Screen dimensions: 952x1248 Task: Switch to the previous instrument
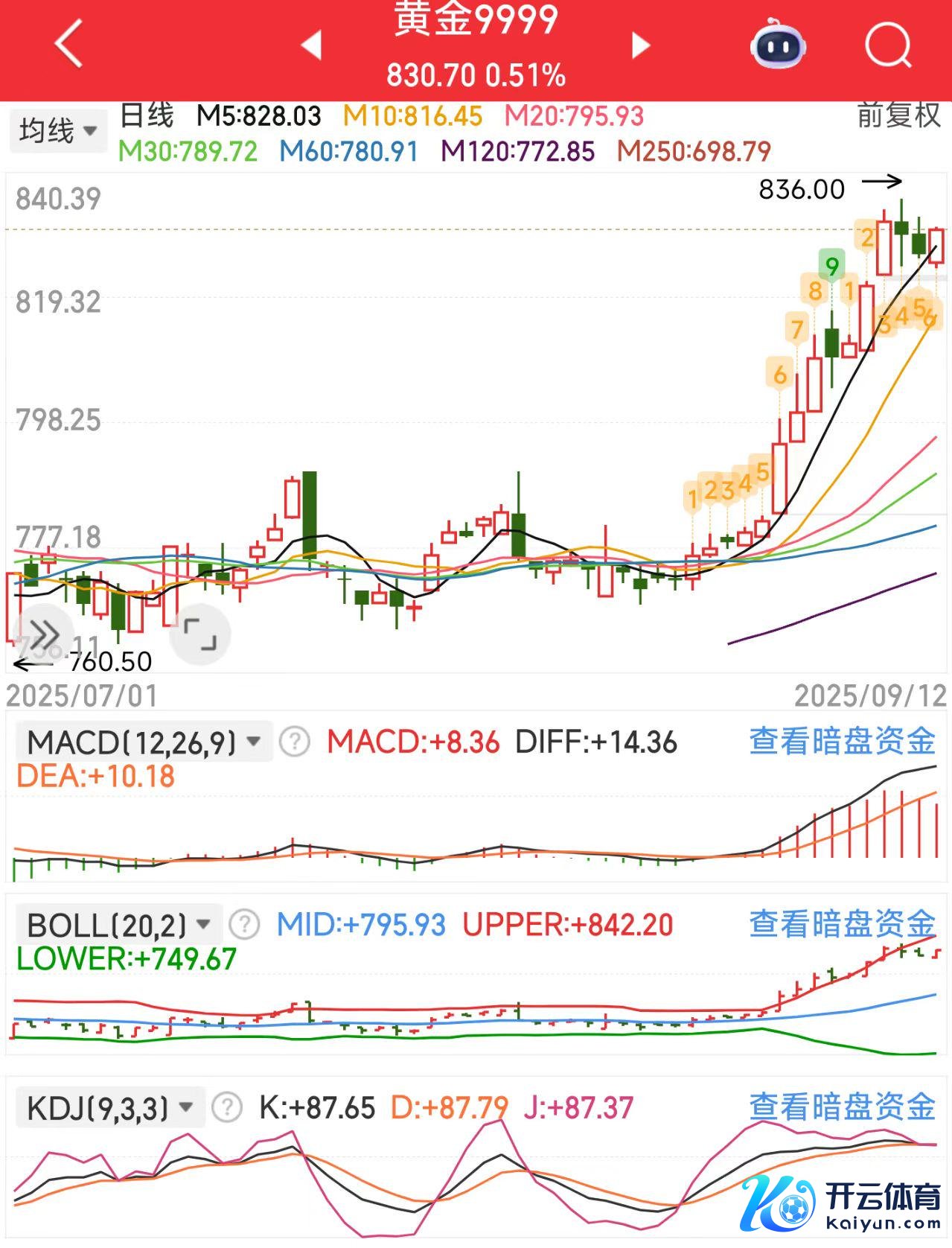(311, 45)
